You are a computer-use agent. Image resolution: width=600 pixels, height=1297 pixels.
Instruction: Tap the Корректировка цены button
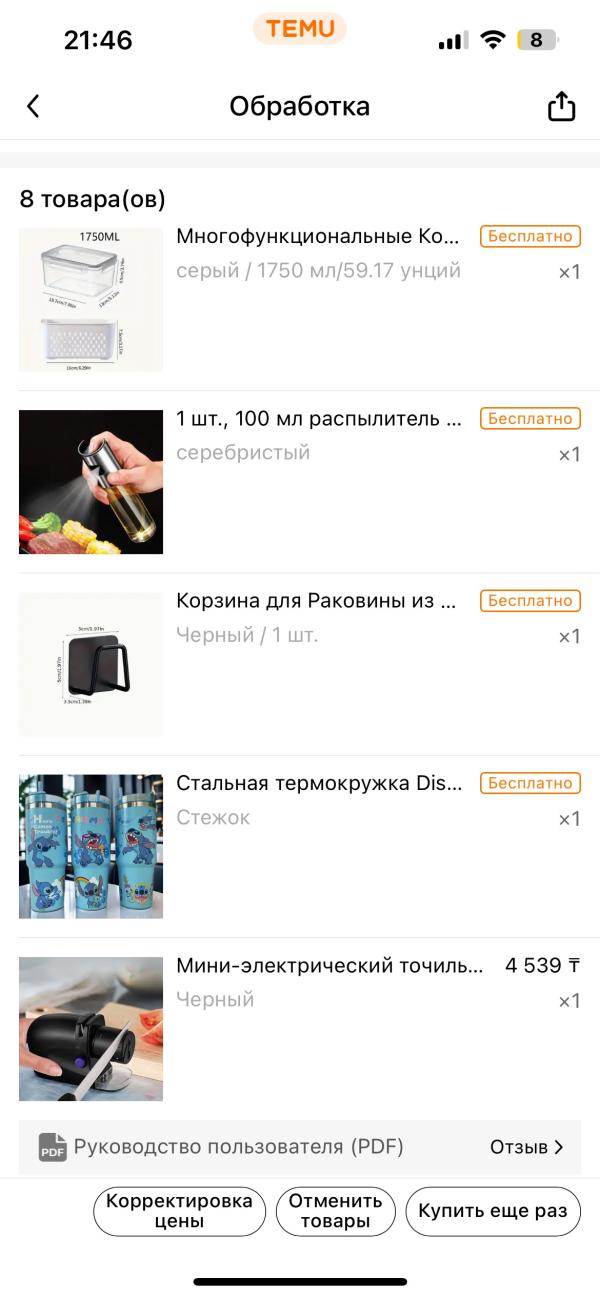coord(180,1211)
